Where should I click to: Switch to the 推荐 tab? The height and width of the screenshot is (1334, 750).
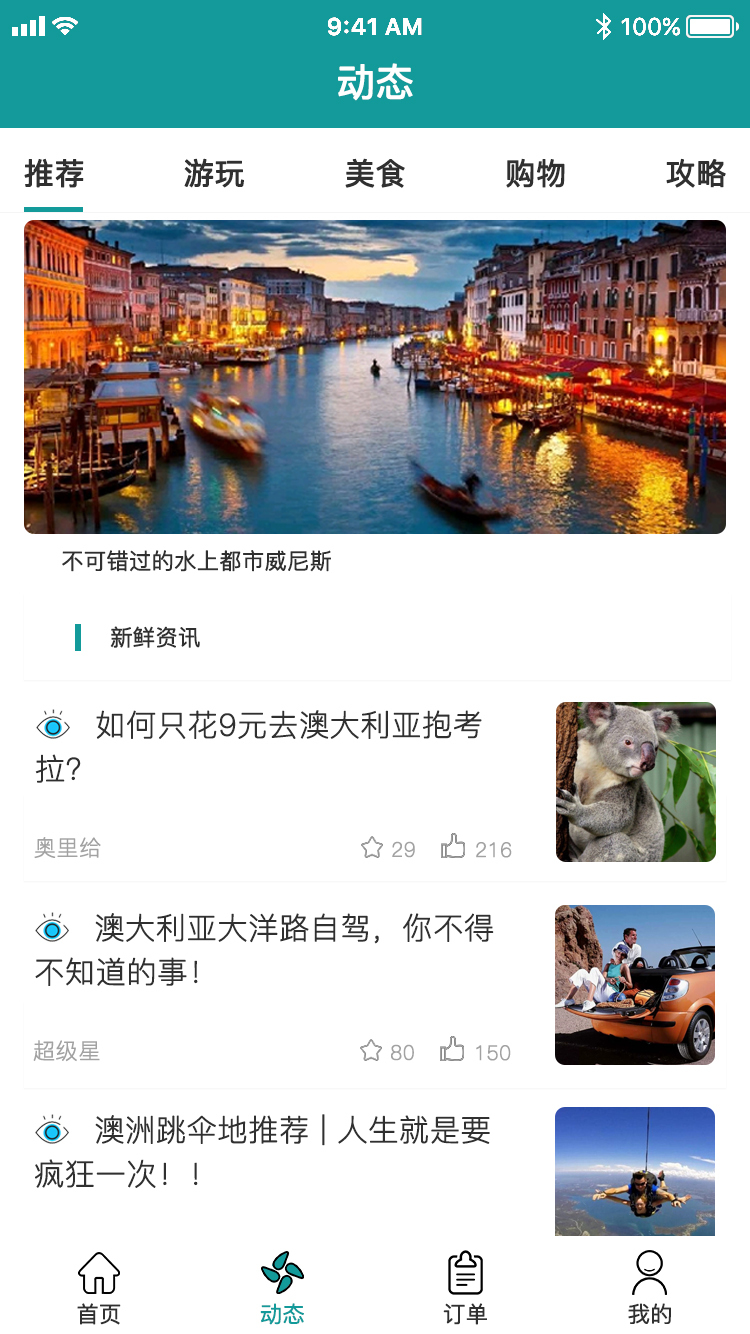pos(54,174)
